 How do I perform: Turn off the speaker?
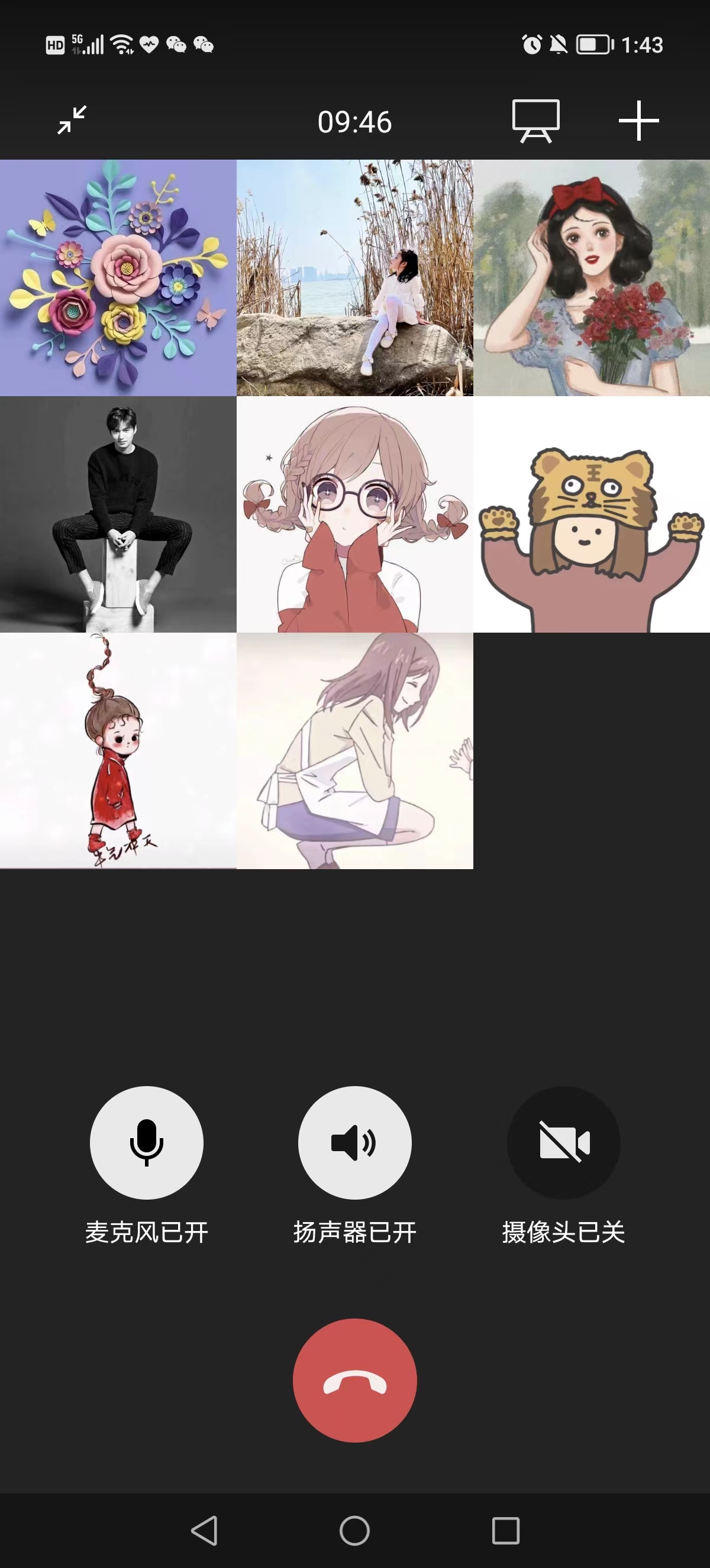click(x=354, y=1142)
